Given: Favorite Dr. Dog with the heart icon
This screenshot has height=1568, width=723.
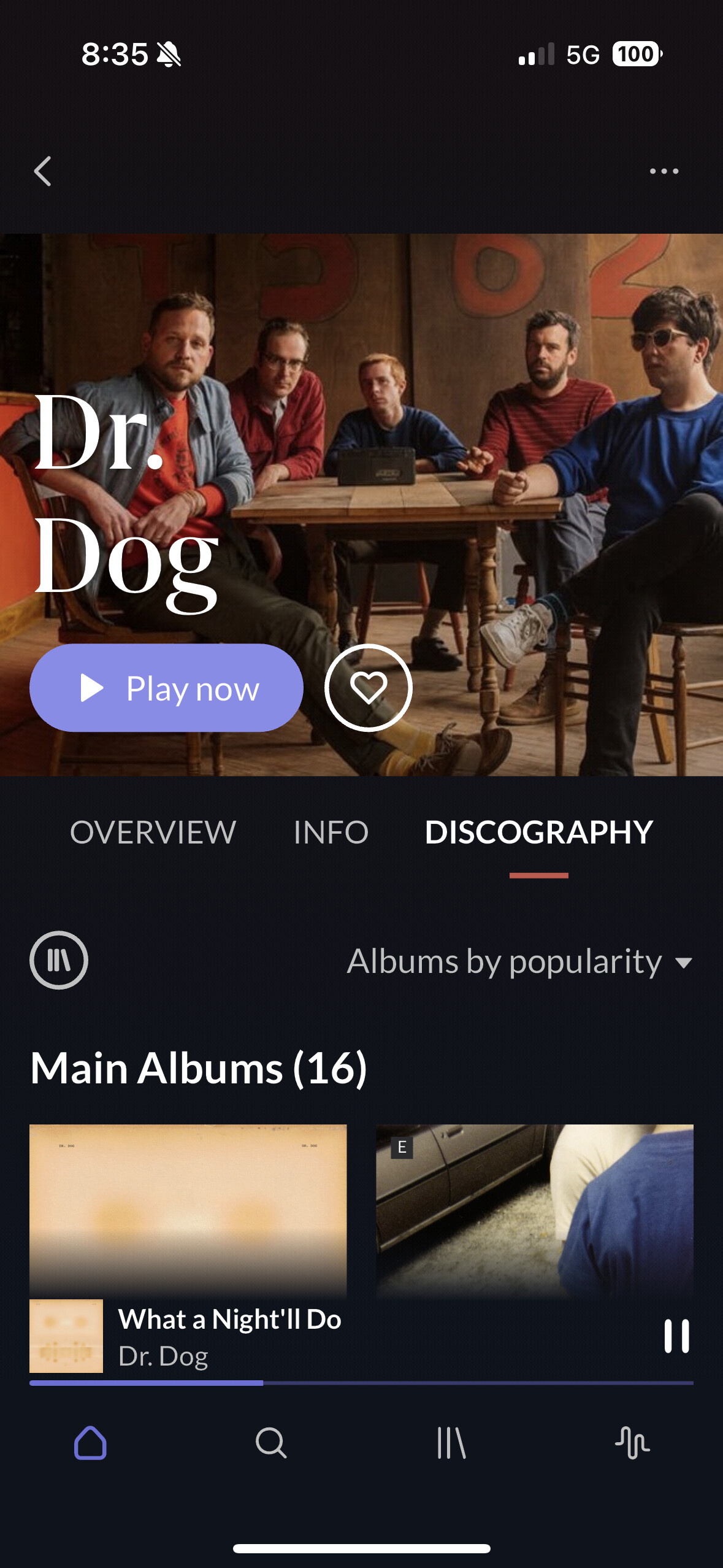Looking at the screenshot, I should (x=369, y=688).
